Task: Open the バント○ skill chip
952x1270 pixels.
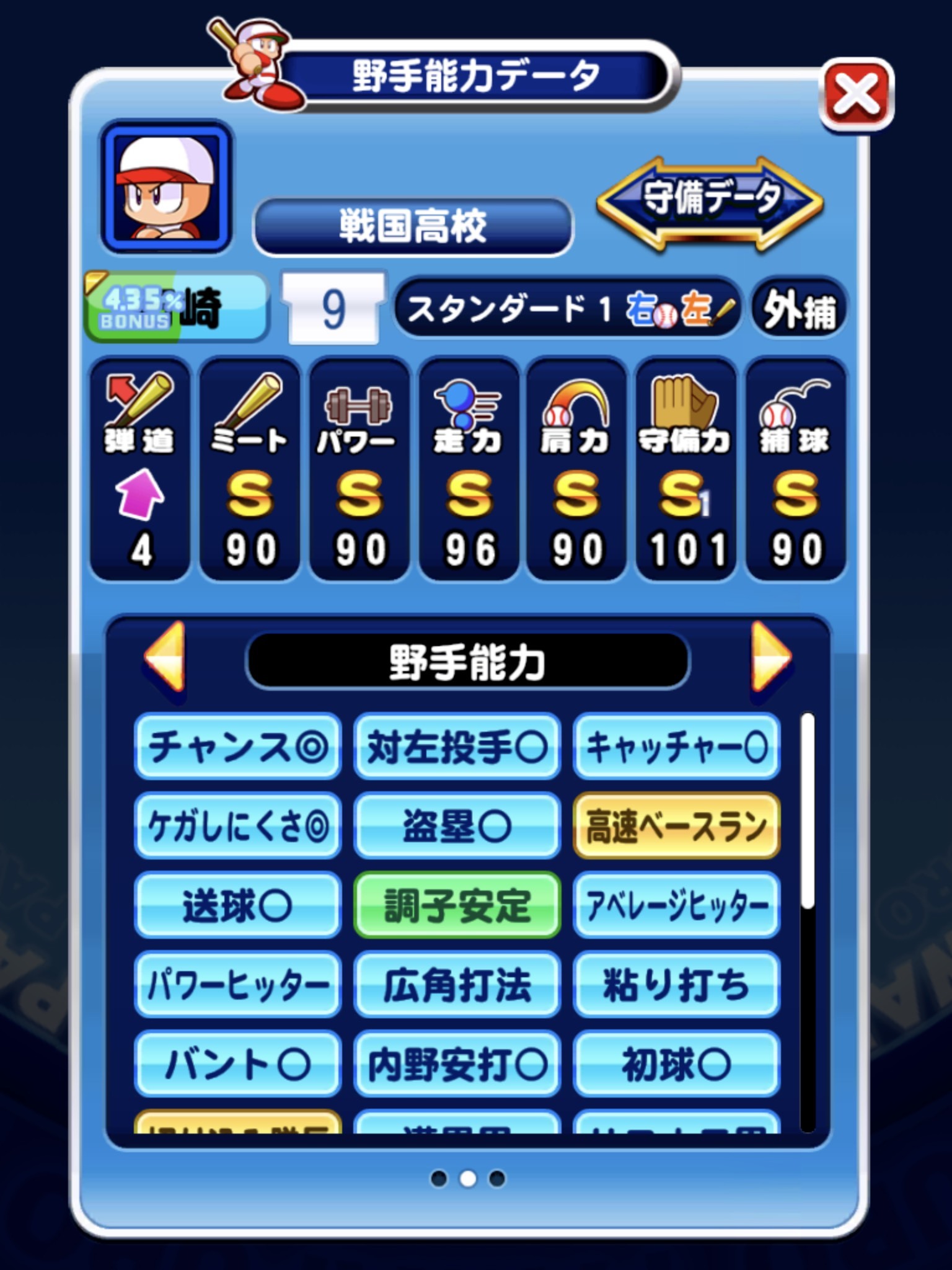Action: coord(237,1064)
